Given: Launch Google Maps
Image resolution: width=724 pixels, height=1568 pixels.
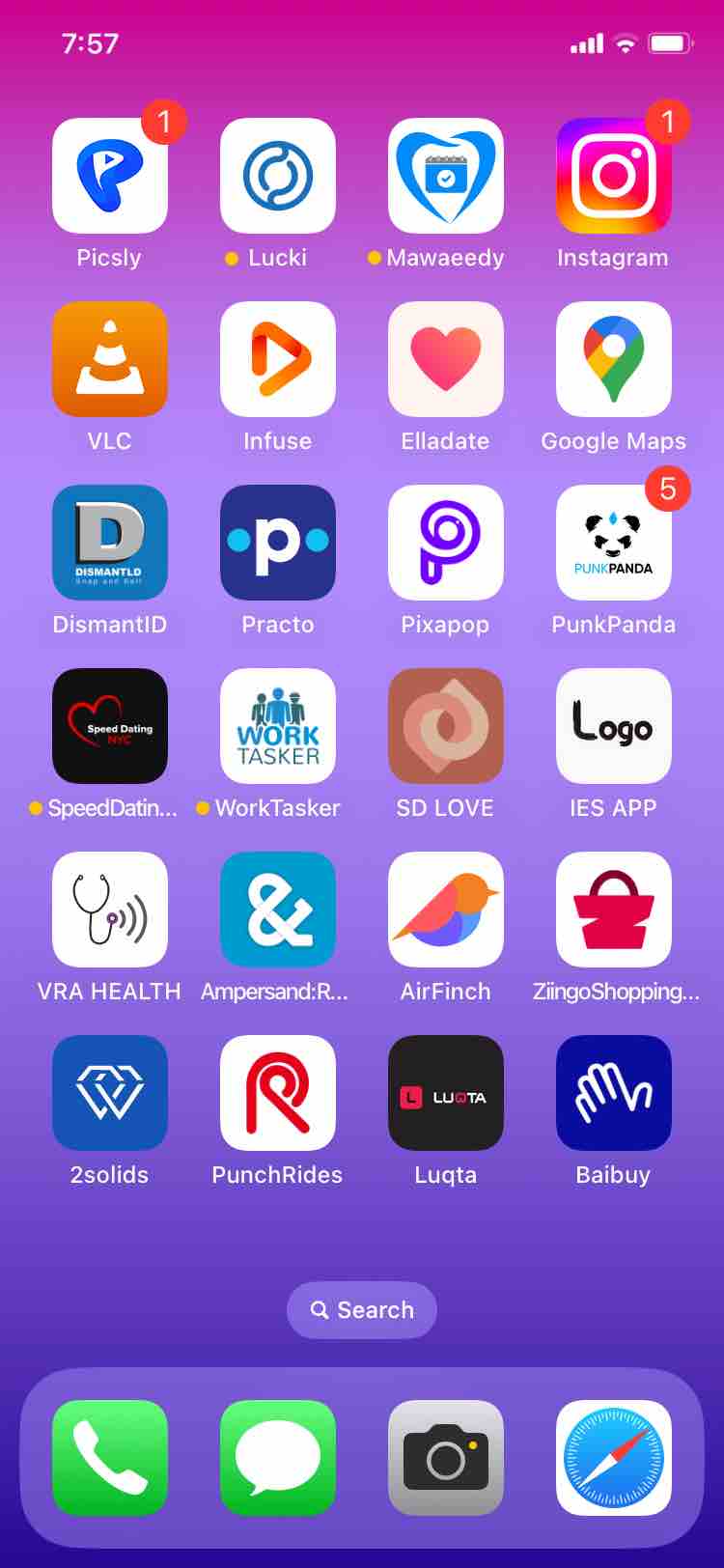Looking at the screenshot, I should 614,359.
